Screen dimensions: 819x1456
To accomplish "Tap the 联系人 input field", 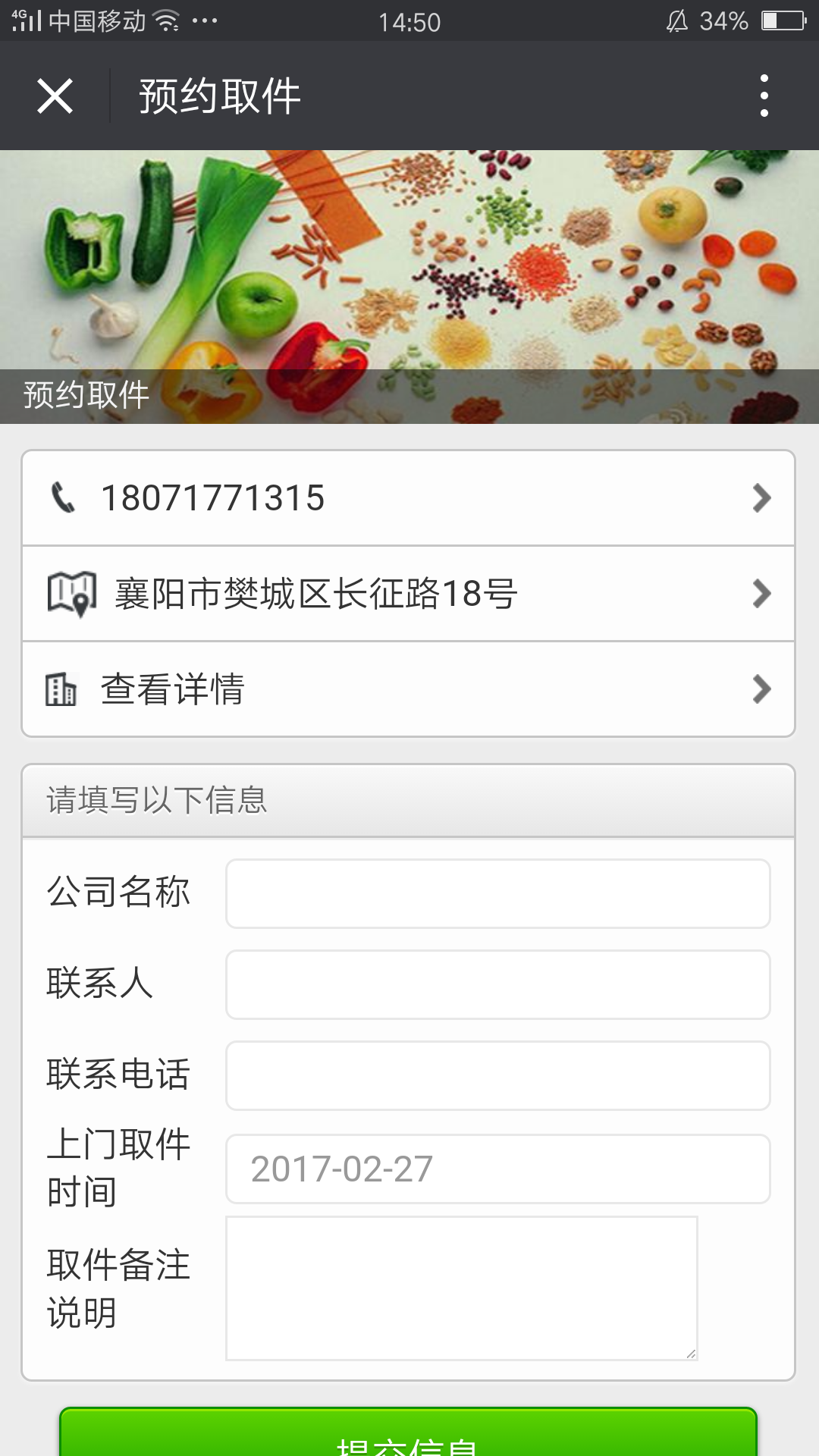I will 497,984.
